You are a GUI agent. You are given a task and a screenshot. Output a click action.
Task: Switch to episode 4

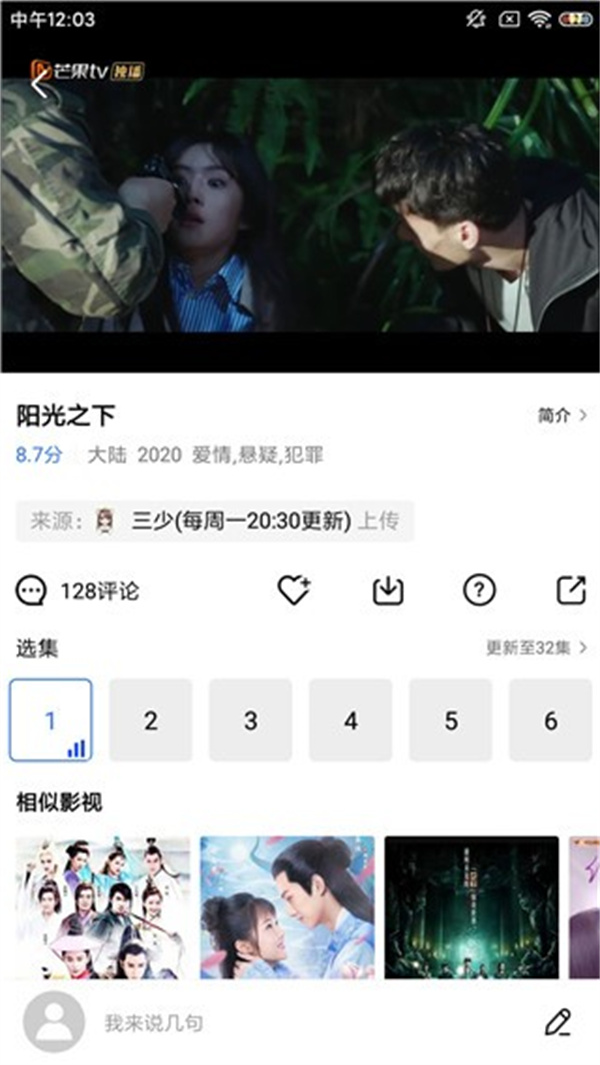pyautogui.click(x=351, y=720)
